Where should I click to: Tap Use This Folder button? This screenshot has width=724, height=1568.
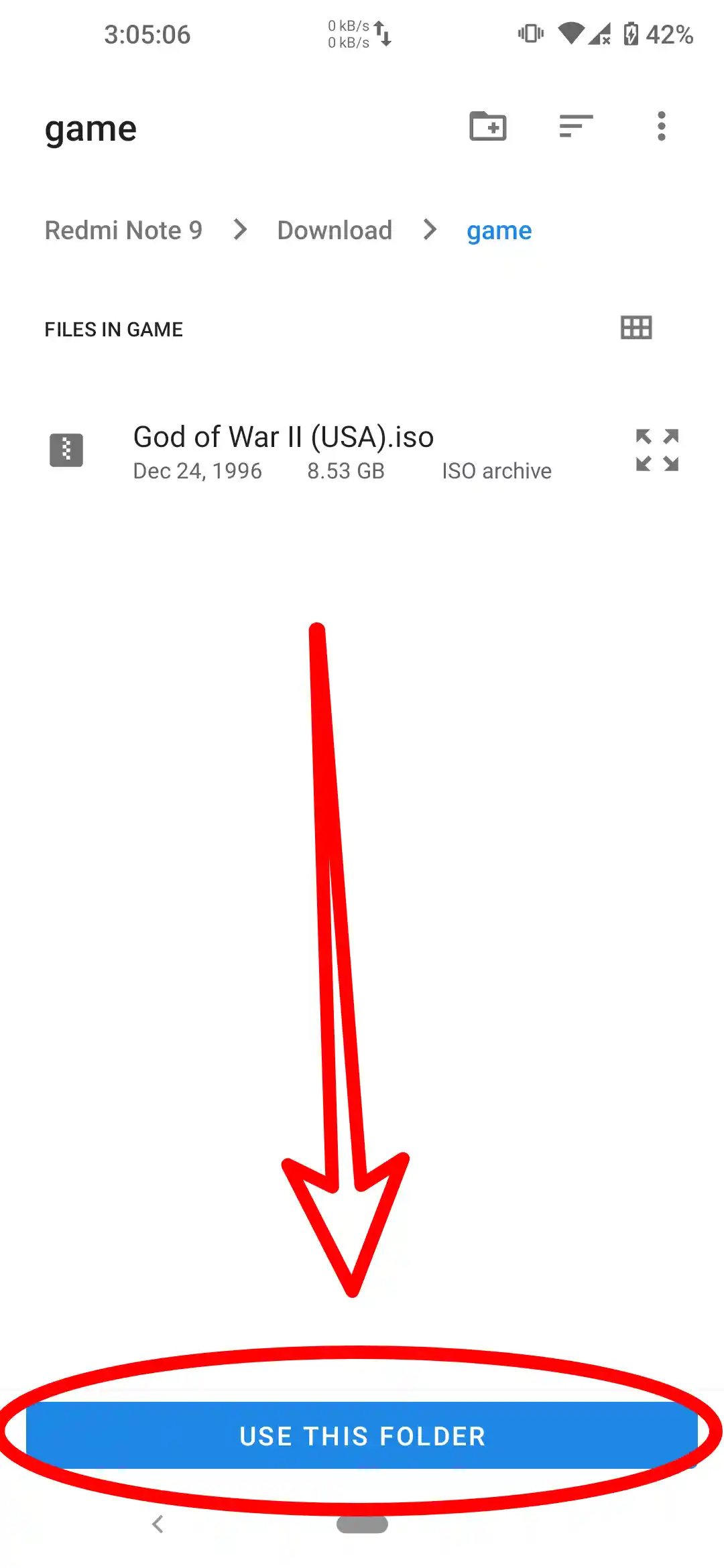coord(362,1435)
